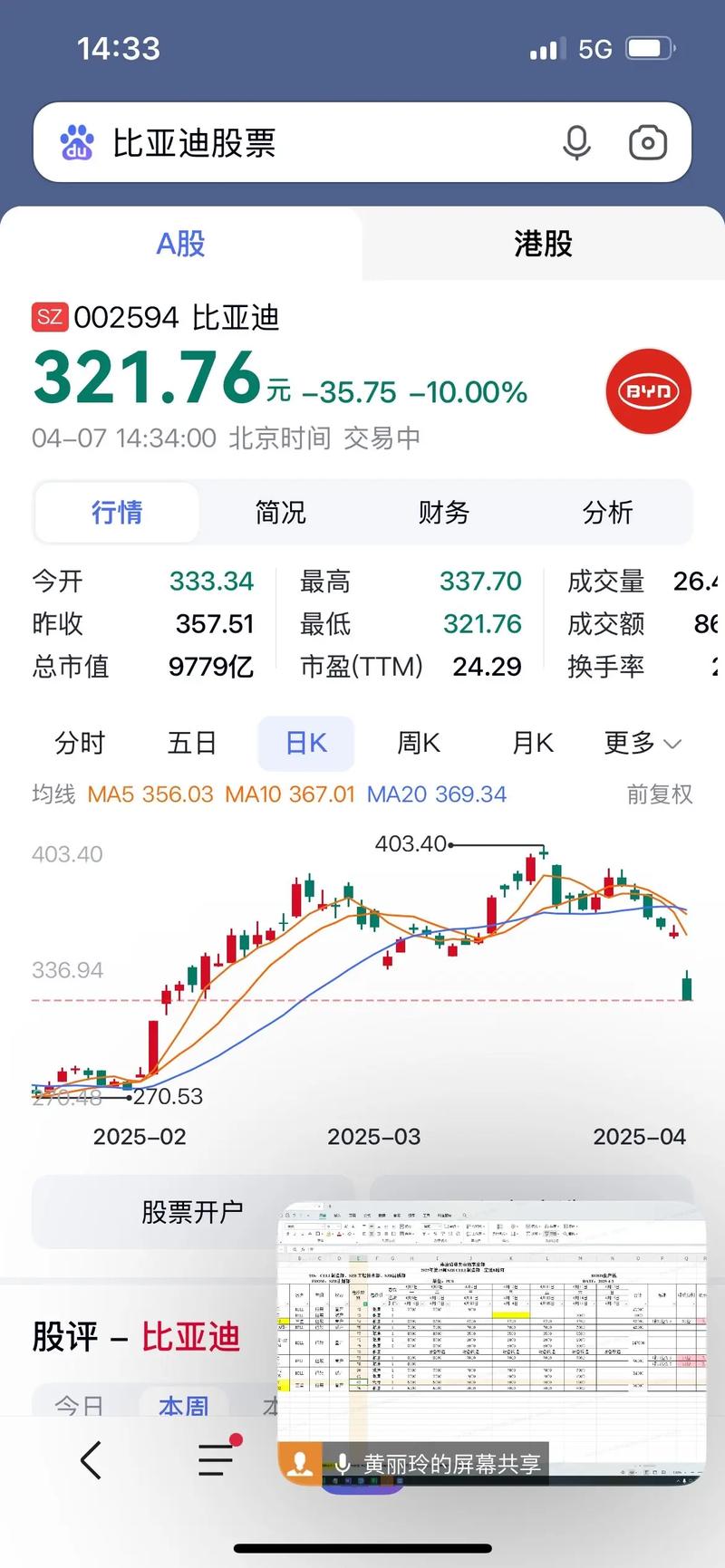725x1568 pixels.
Task: Open the list icon with red notification dot
Action: click(x=215, y=1460)
